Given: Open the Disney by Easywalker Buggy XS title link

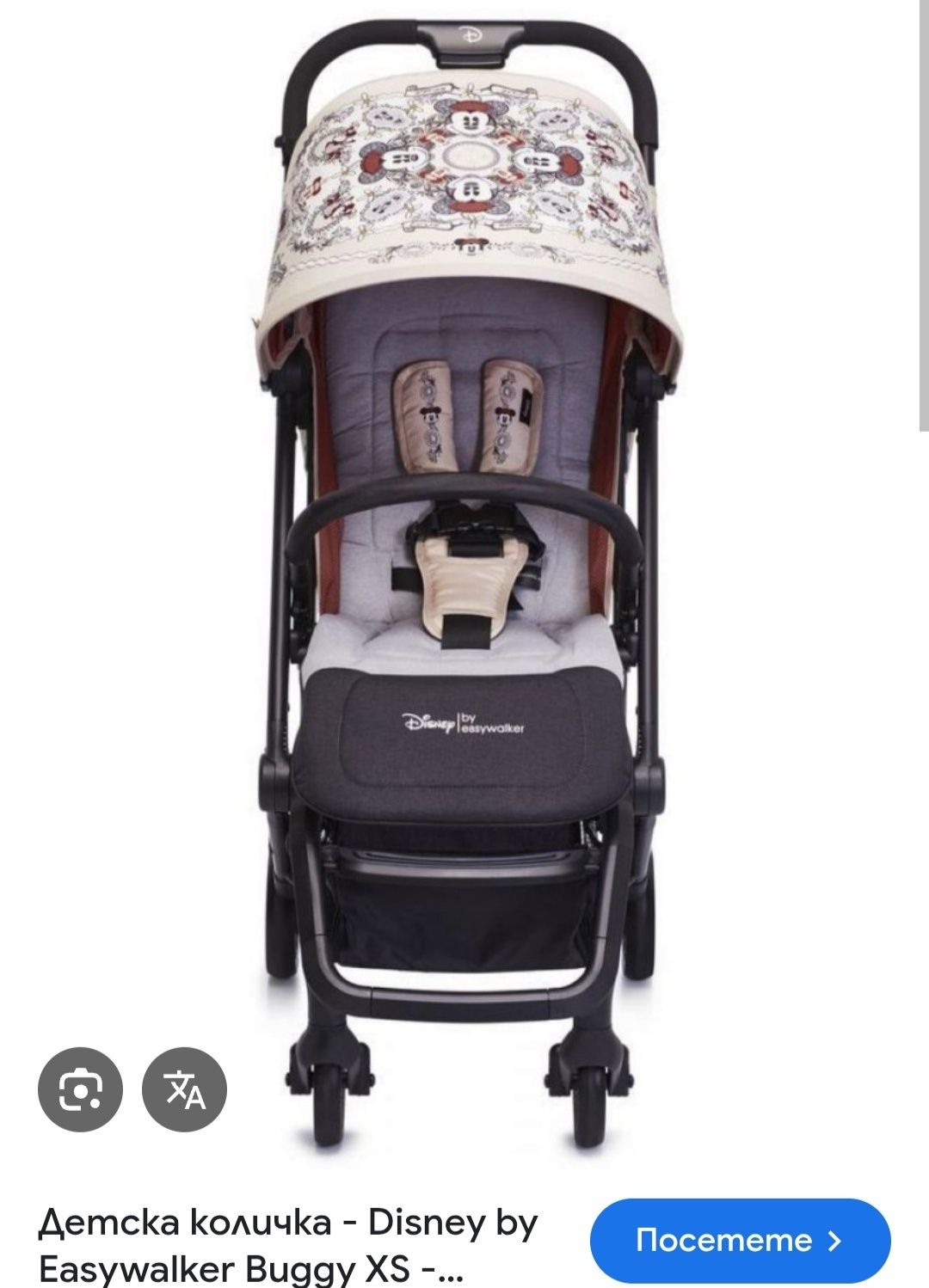Looking at the screenshot, I should 288,1244.
